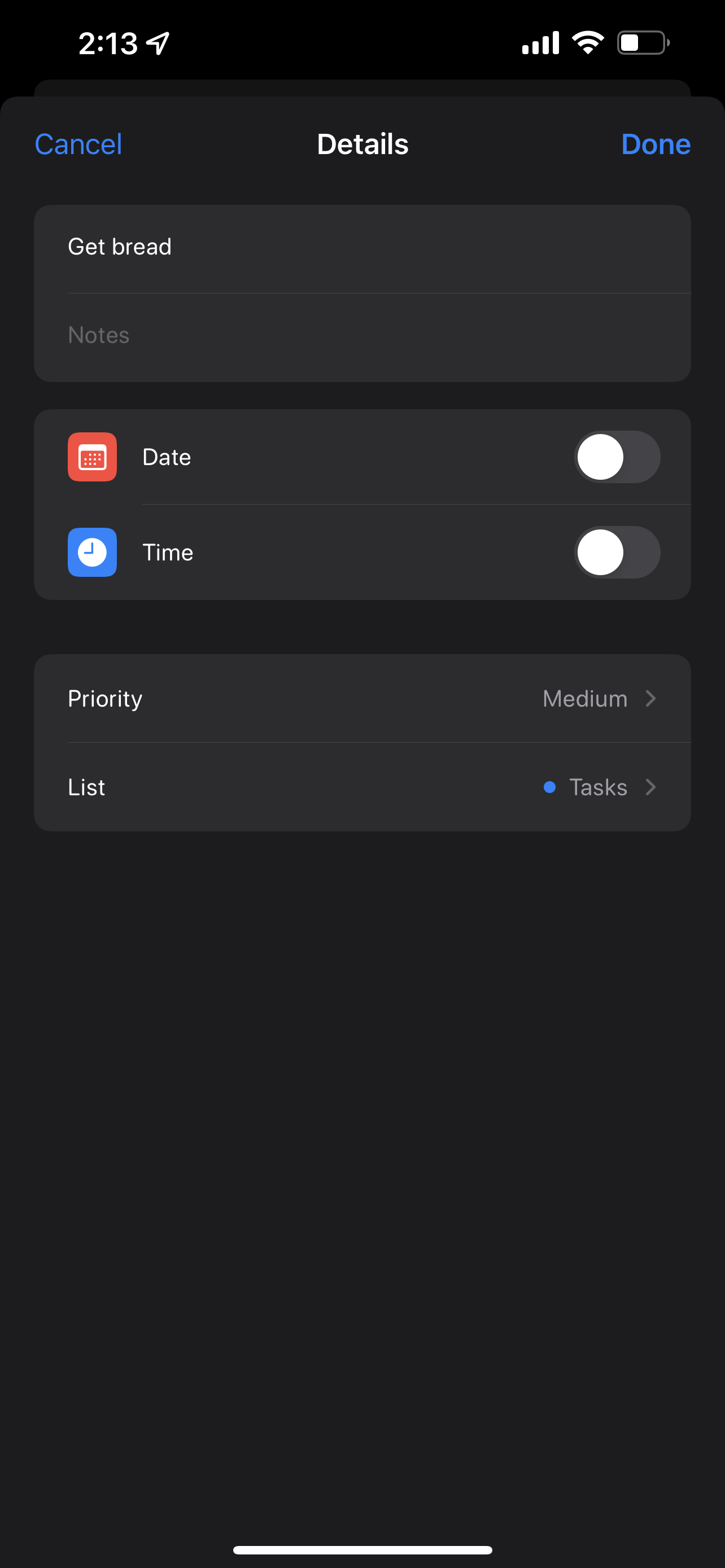Image resolution: width=725 pixels, height=1568 pixels.
Task: Enable the Date toggle
Action: [x=617, y=457]
